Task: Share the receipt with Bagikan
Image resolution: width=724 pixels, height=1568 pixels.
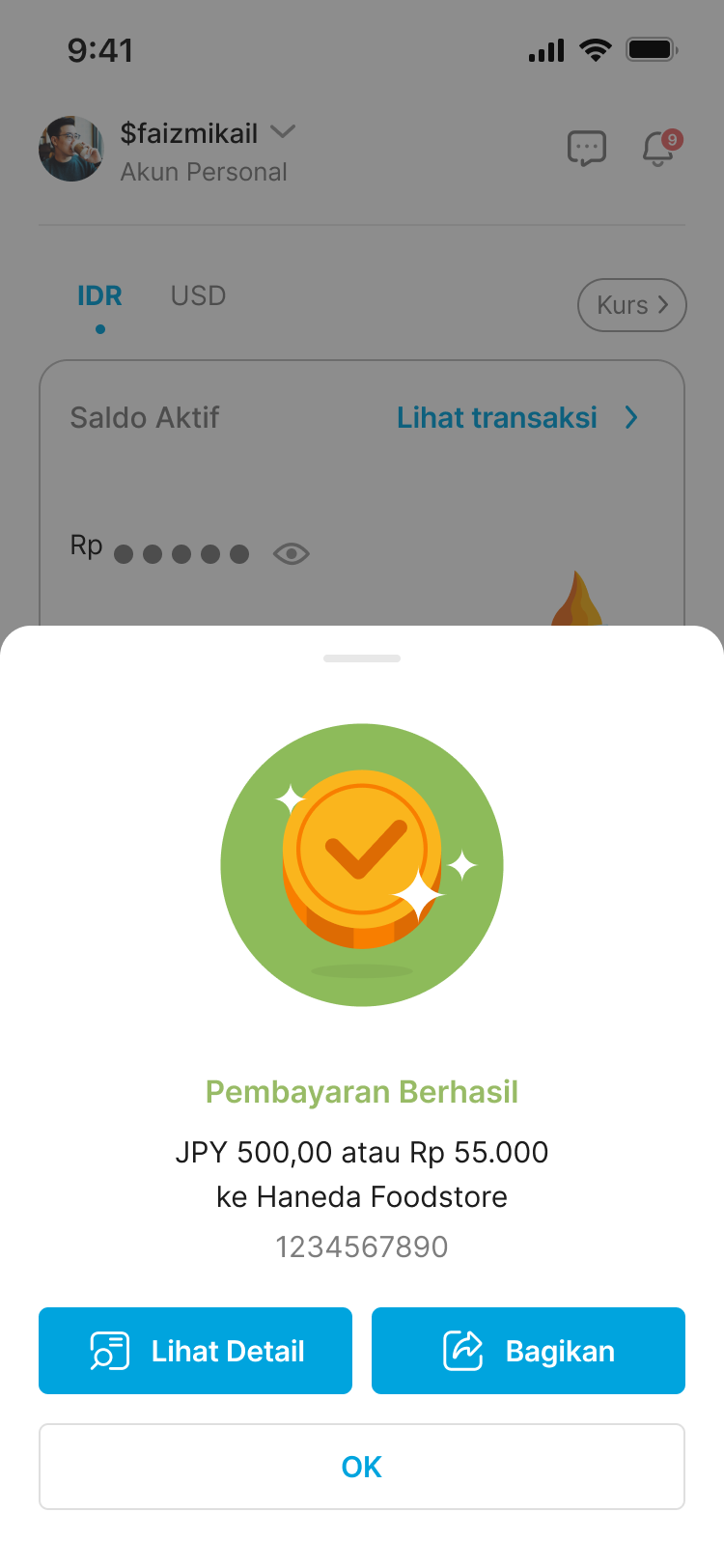Action: click(528, 1350)
